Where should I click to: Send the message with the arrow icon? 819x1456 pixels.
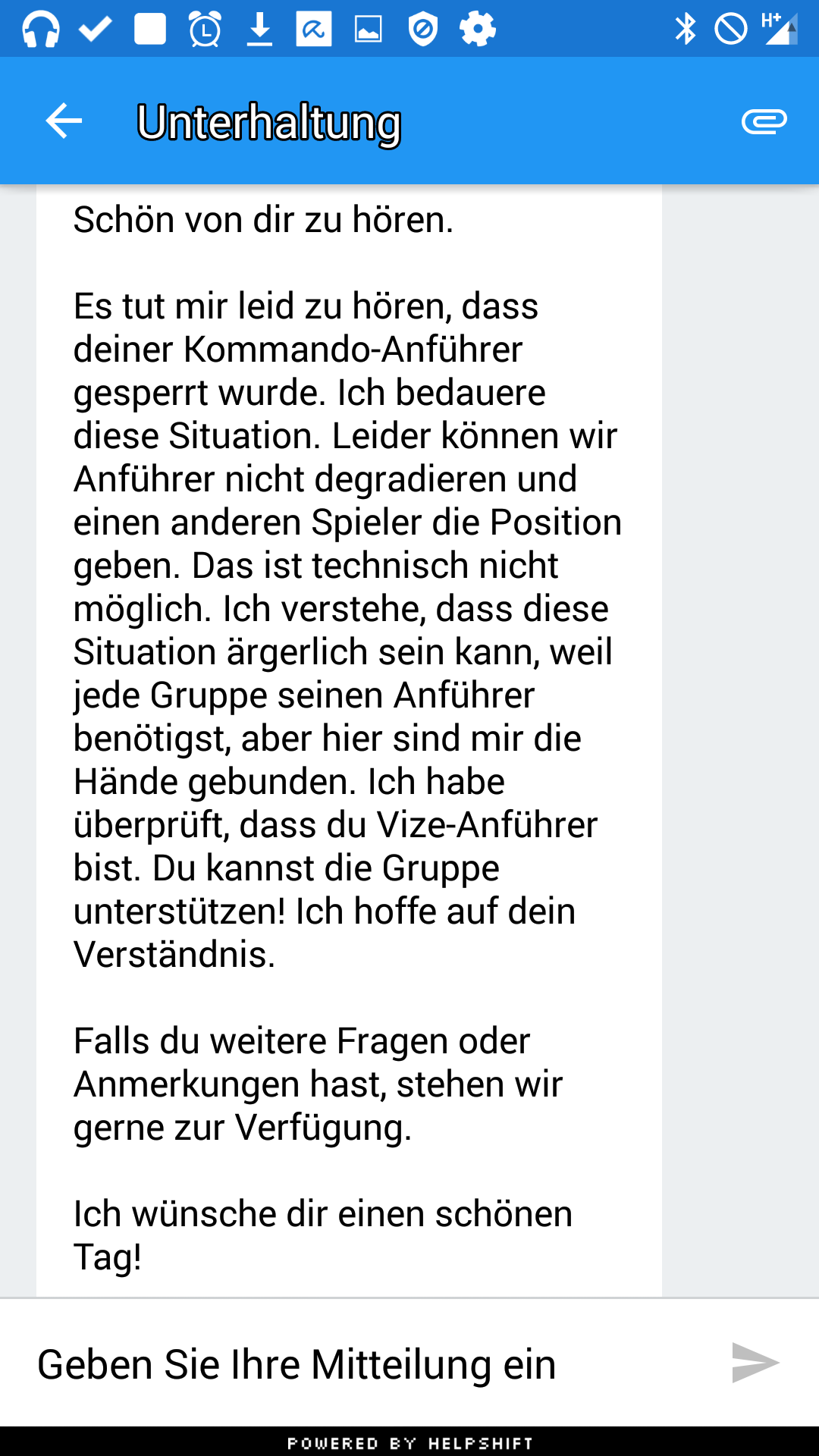click(x=755, y=1363)
